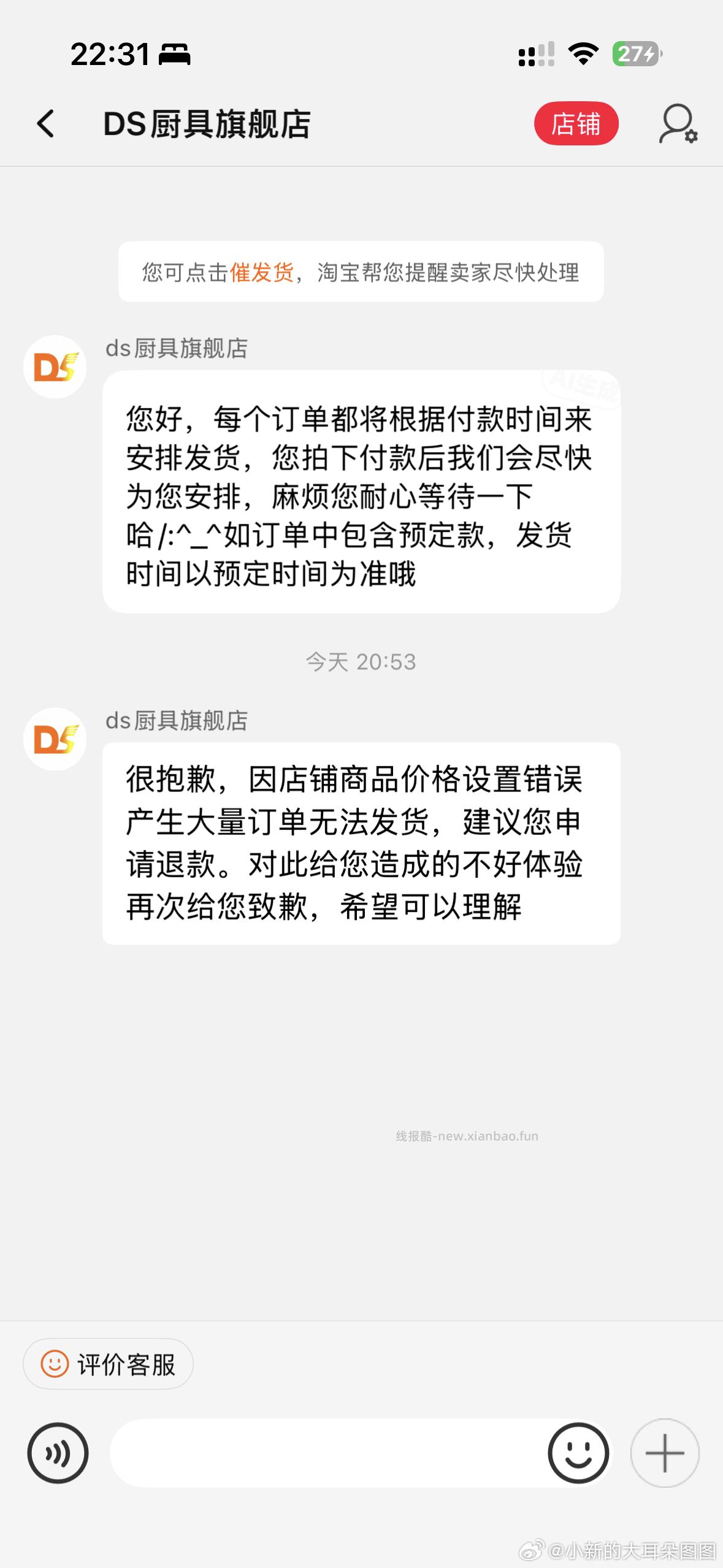Tap the cellular signal bars icon

point(537,54)
